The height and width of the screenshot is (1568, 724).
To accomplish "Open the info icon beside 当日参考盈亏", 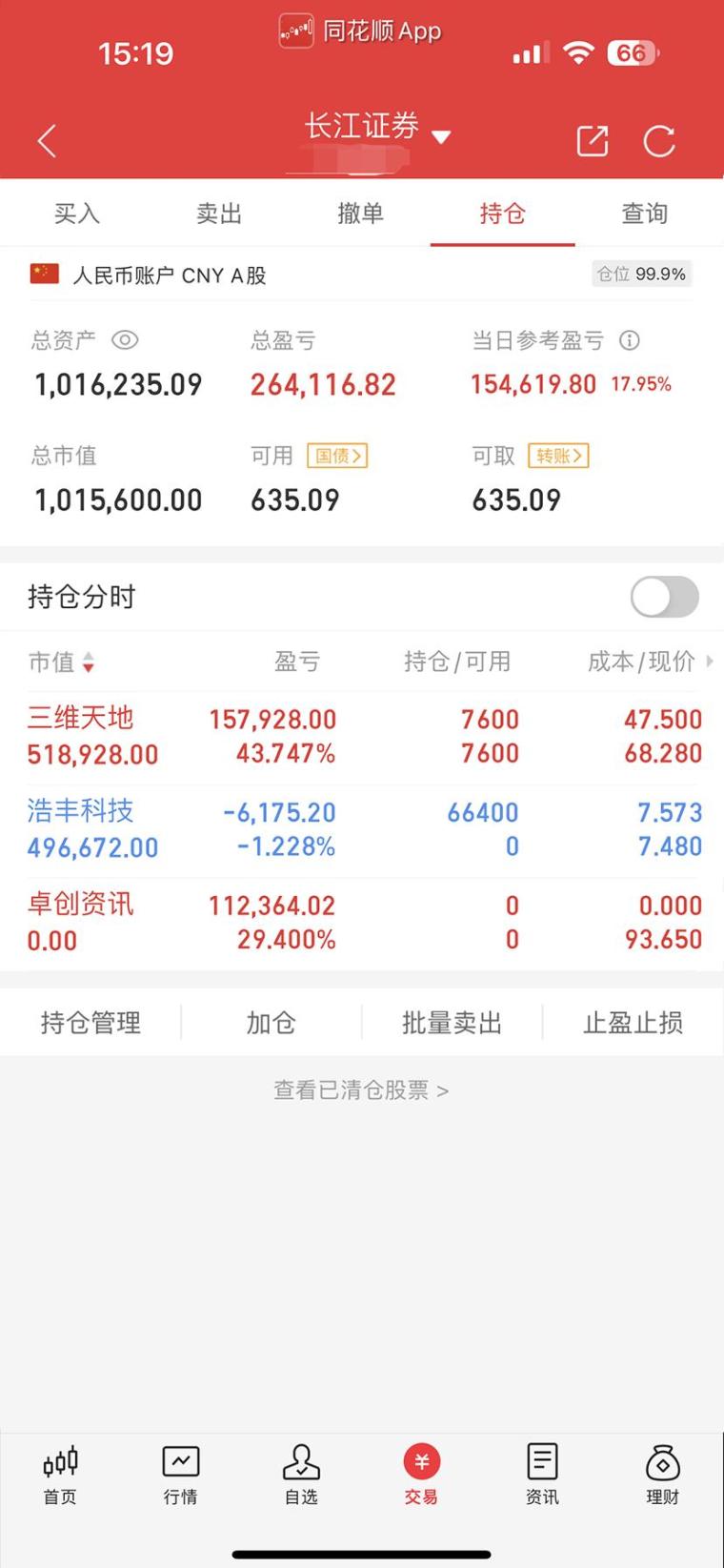I will click(630, 340).
